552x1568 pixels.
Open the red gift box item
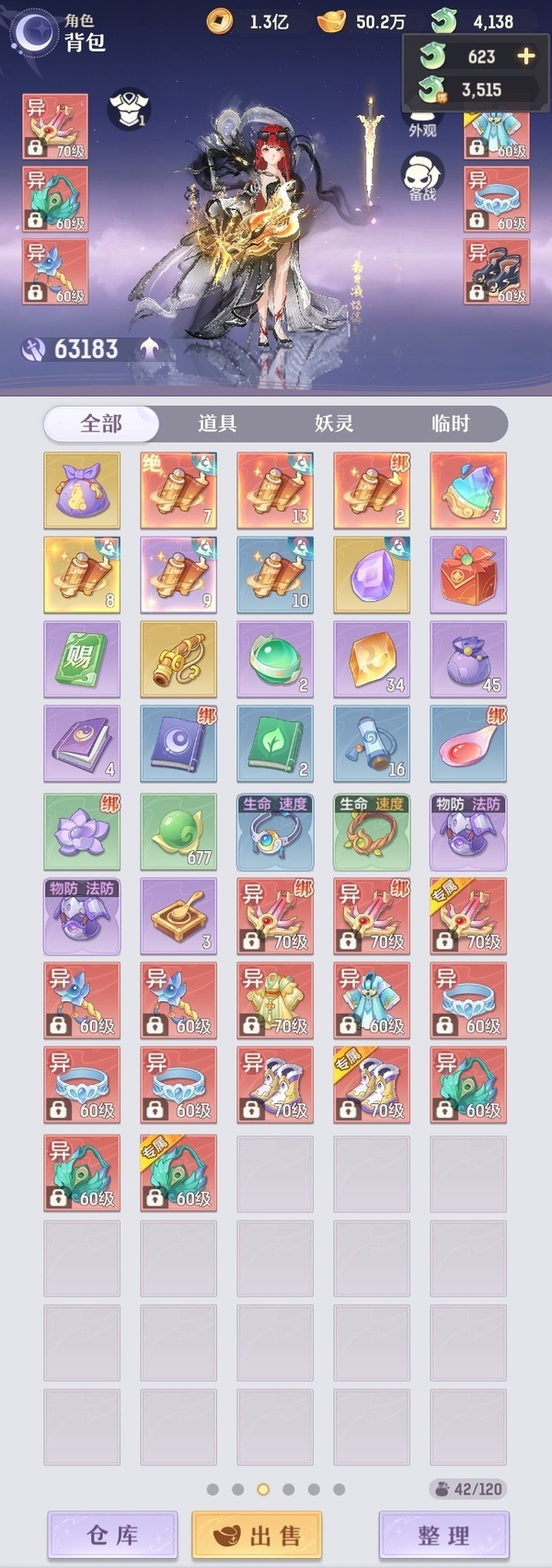(x=468, y=575)
